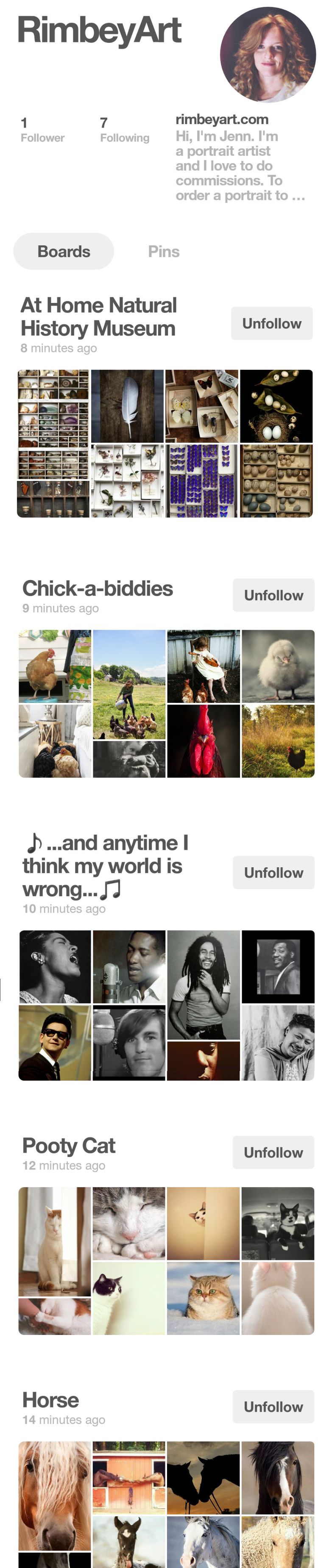The width and height of the screenshot is (318, 1568).
Task: Select the Boards tab
Action: (63, 251)
